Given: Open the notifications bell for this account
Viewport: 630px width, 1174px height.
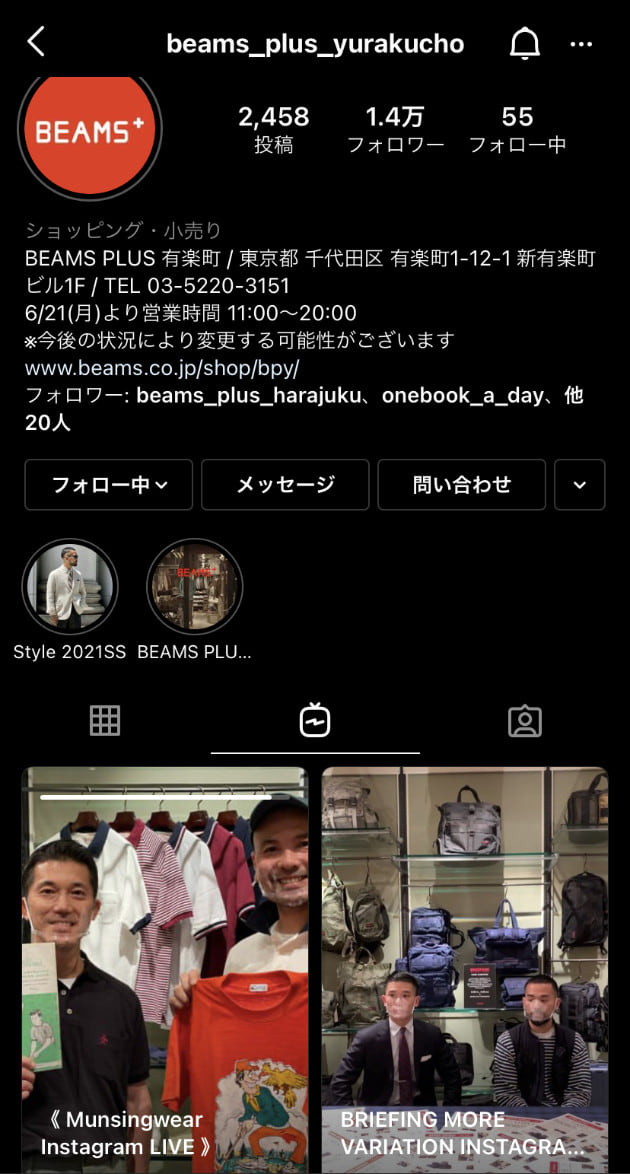Looking at the screenshot, I should [x=525, y=44].
